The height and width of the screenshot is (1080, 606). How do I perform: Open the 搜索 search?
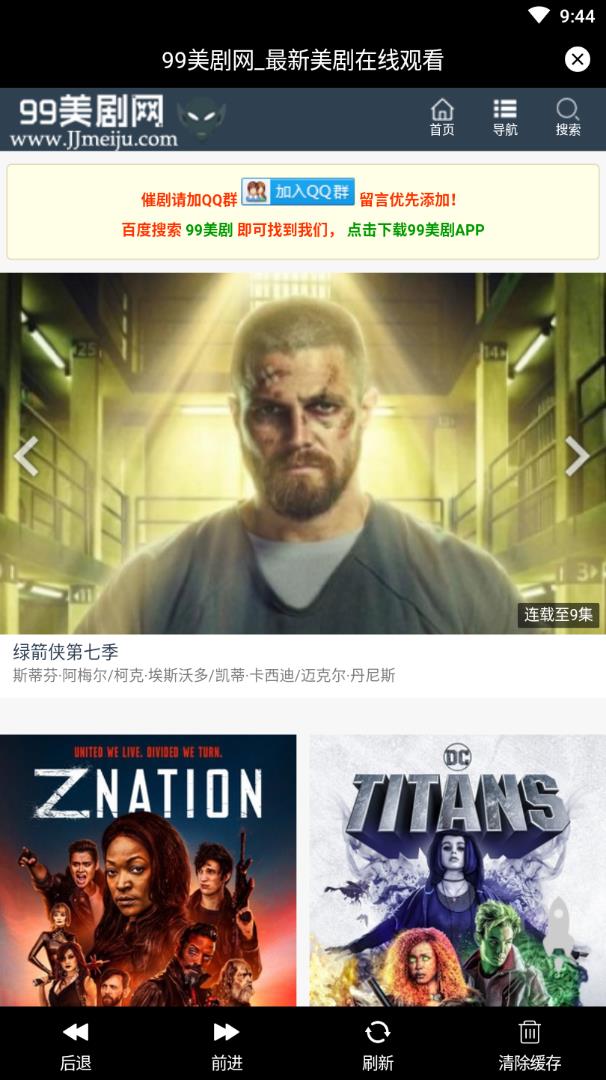coord(568,118)
